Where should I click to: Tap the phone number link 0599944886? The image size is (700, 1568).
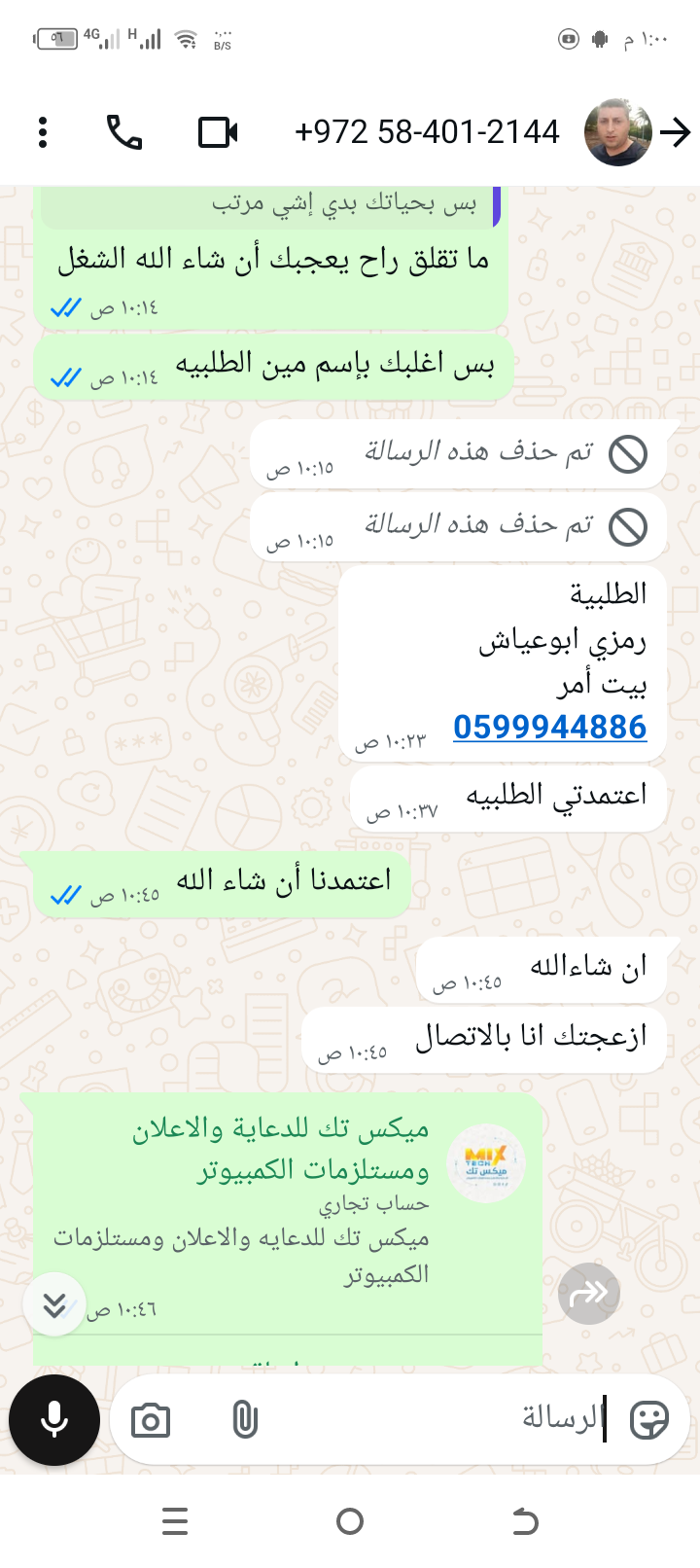(x=549, y=727)
